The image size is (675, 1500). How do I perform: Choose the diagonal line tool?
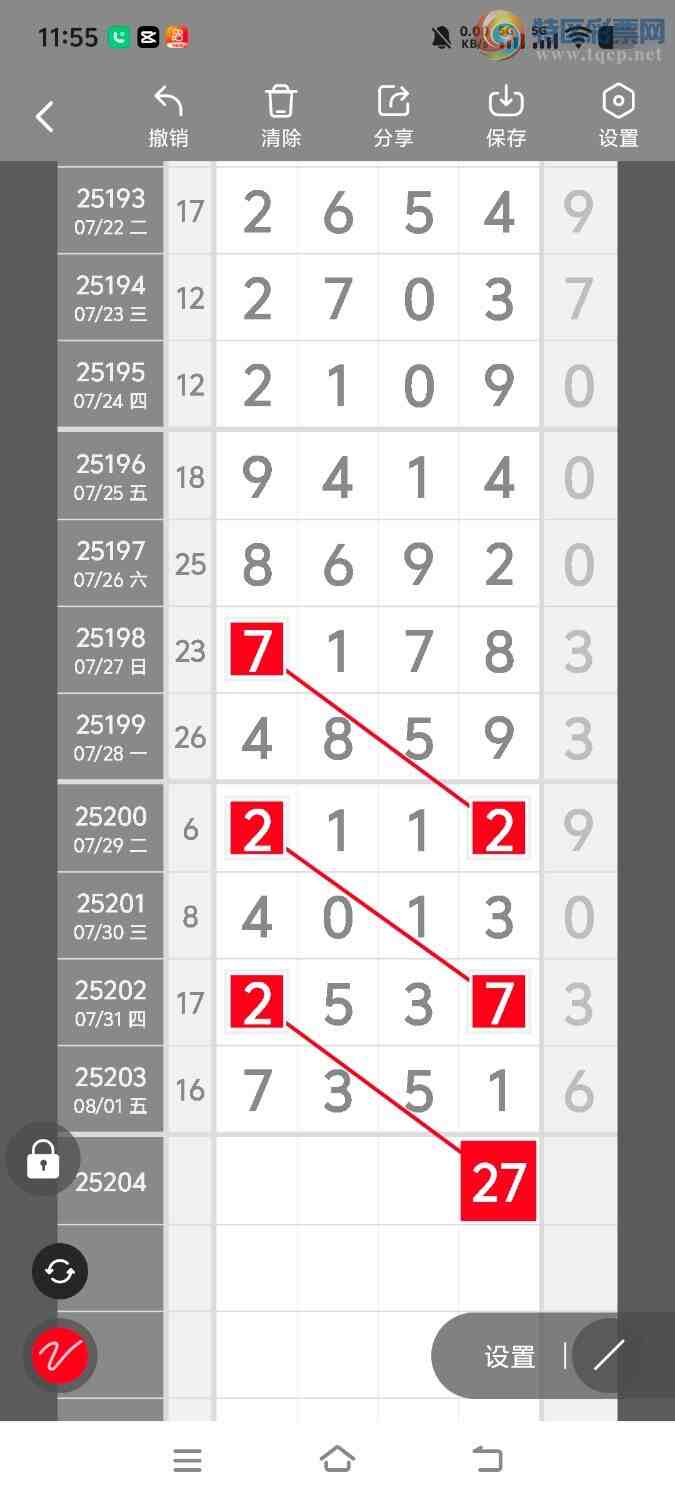pos(609,1356)
